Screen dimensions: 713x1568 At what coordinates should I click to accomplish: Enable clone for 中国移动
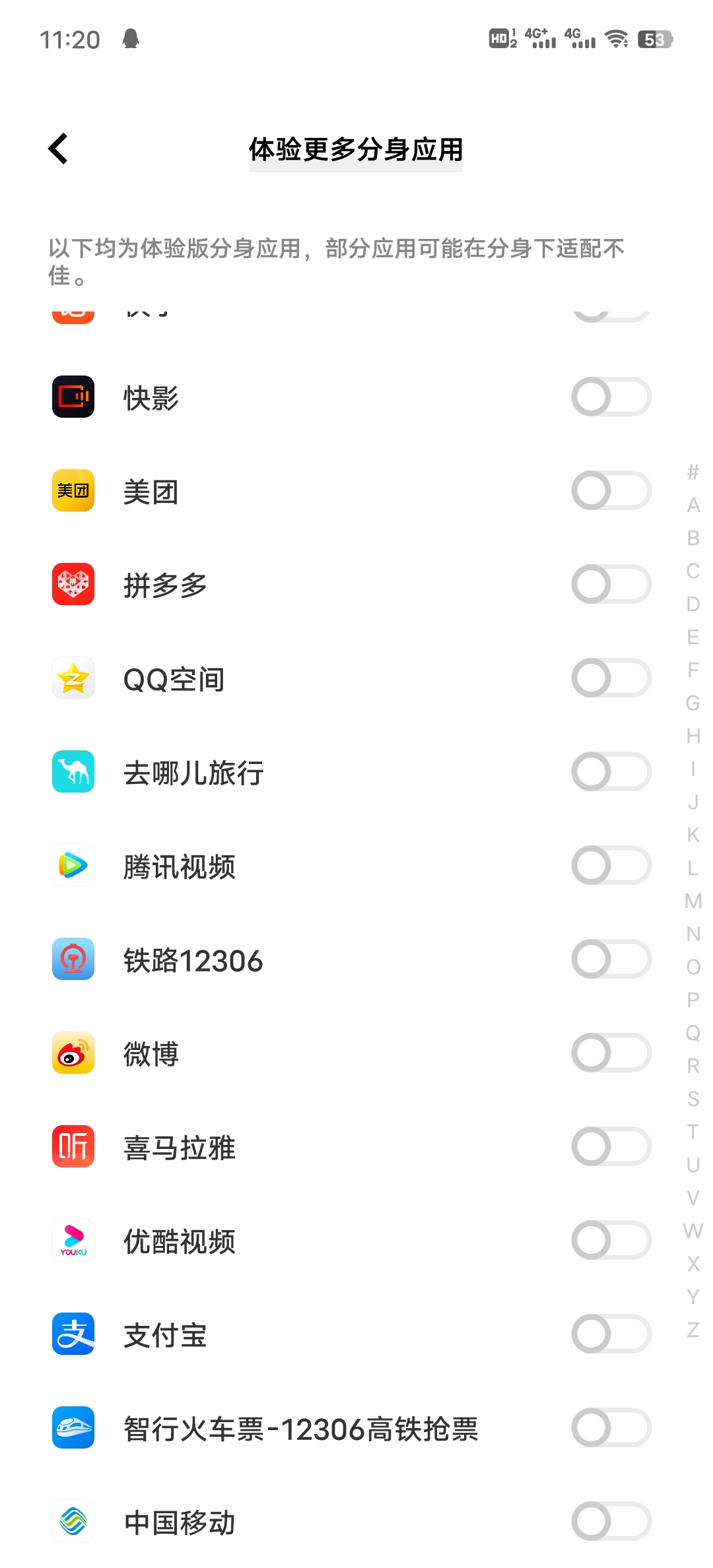[611, 1522]
